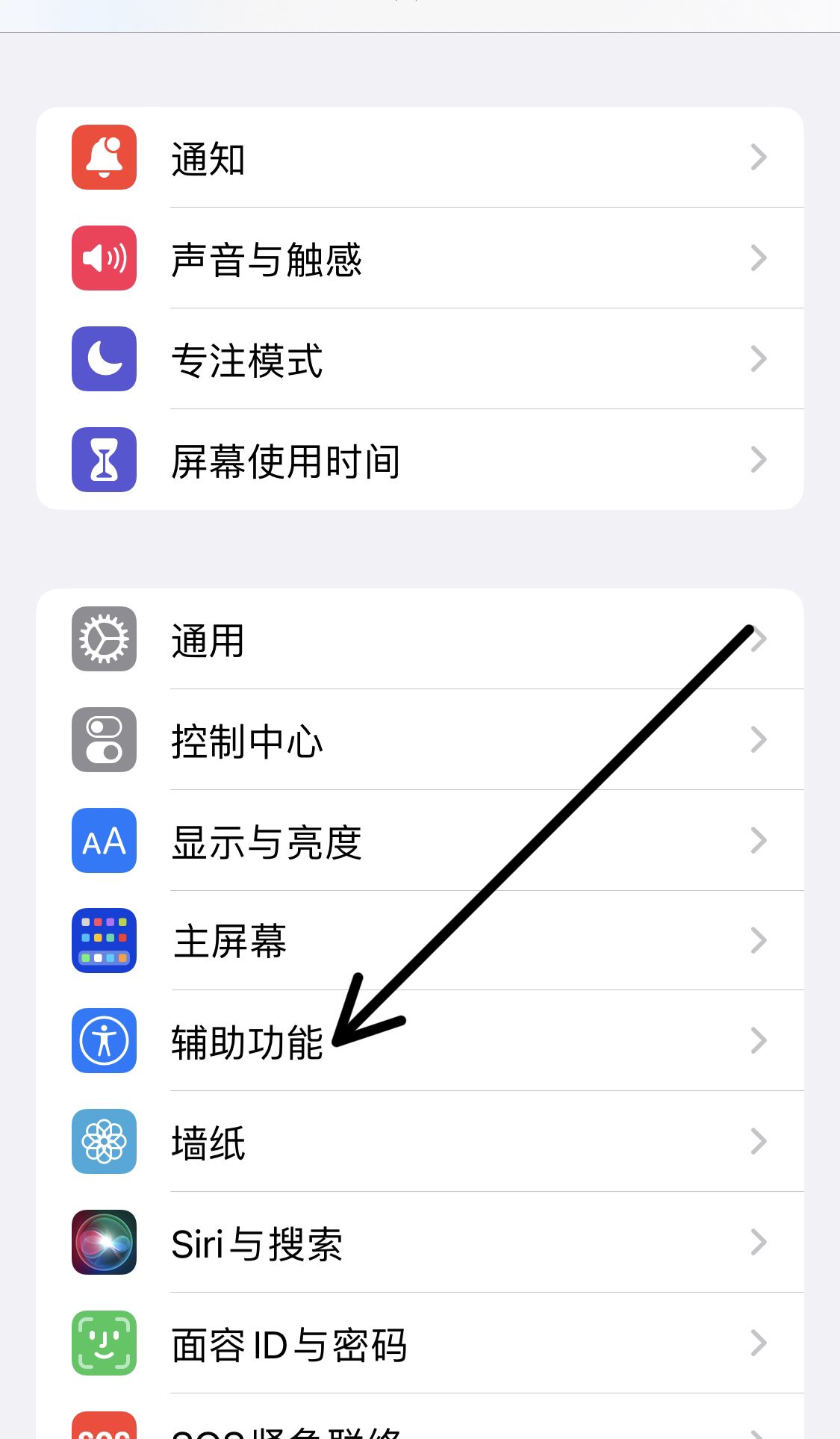Screen dimensions: 840x1439
Task: Expand the 通知 row chevron
Action: 759,158
